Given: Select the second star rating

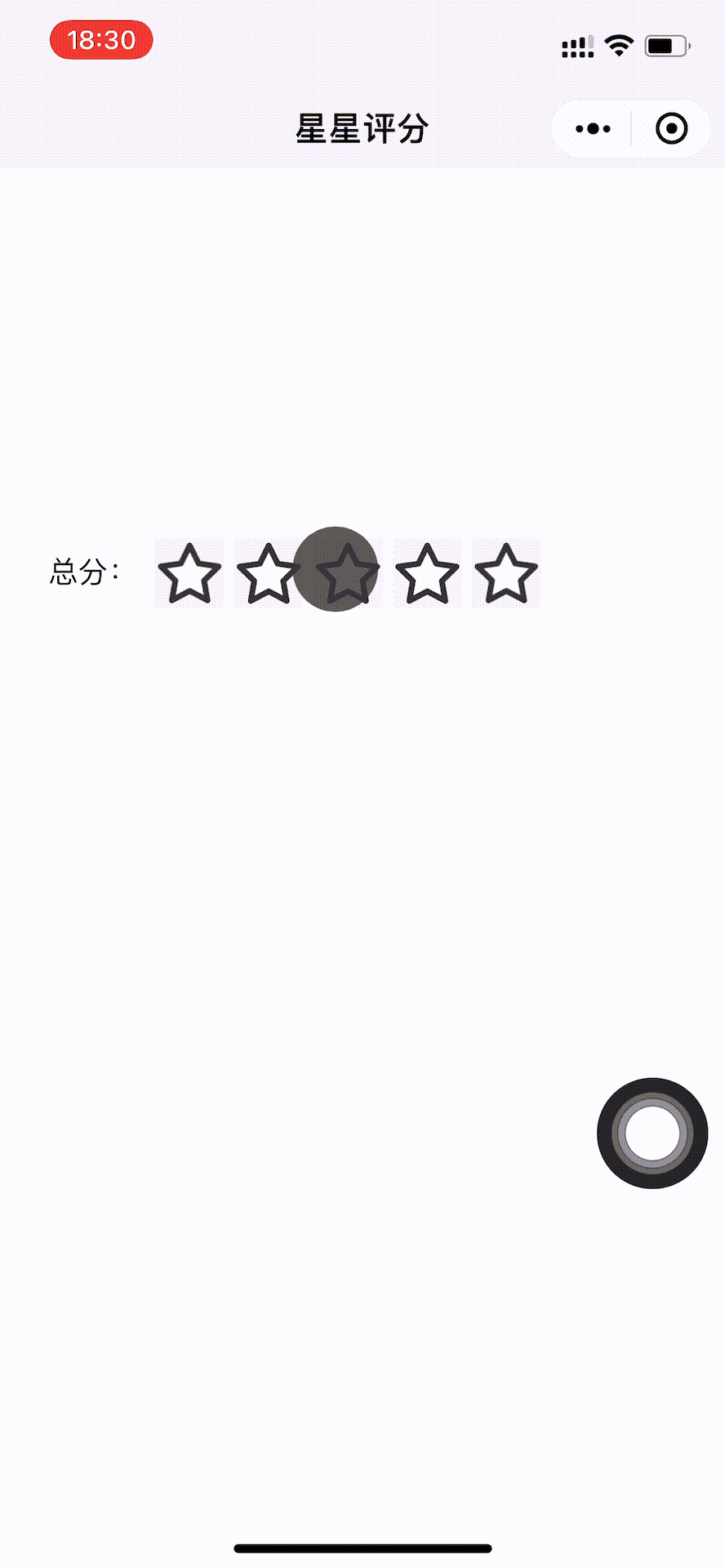Looking at the screenshot, I should [269, 573].
